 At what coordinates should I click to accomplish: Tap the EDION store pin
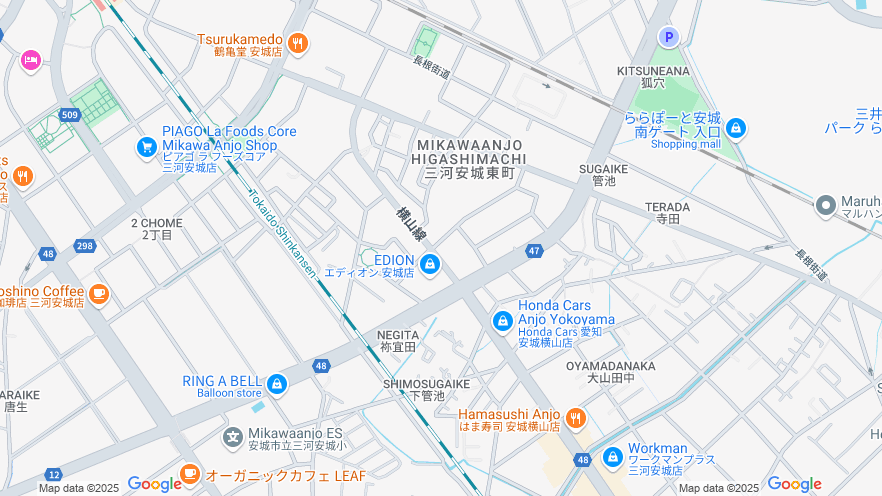pos(430,265)
